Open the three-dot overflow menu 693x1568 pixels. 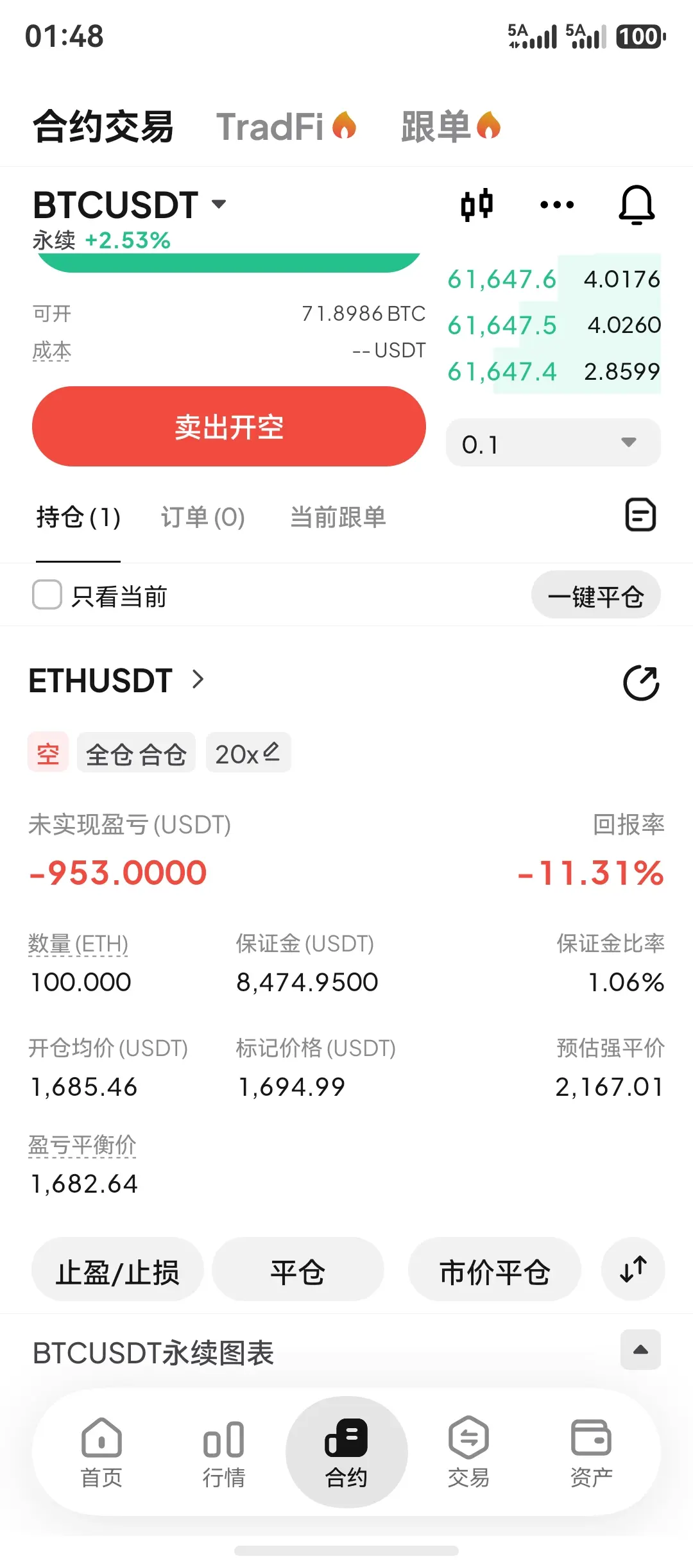[x=557, y=205]
